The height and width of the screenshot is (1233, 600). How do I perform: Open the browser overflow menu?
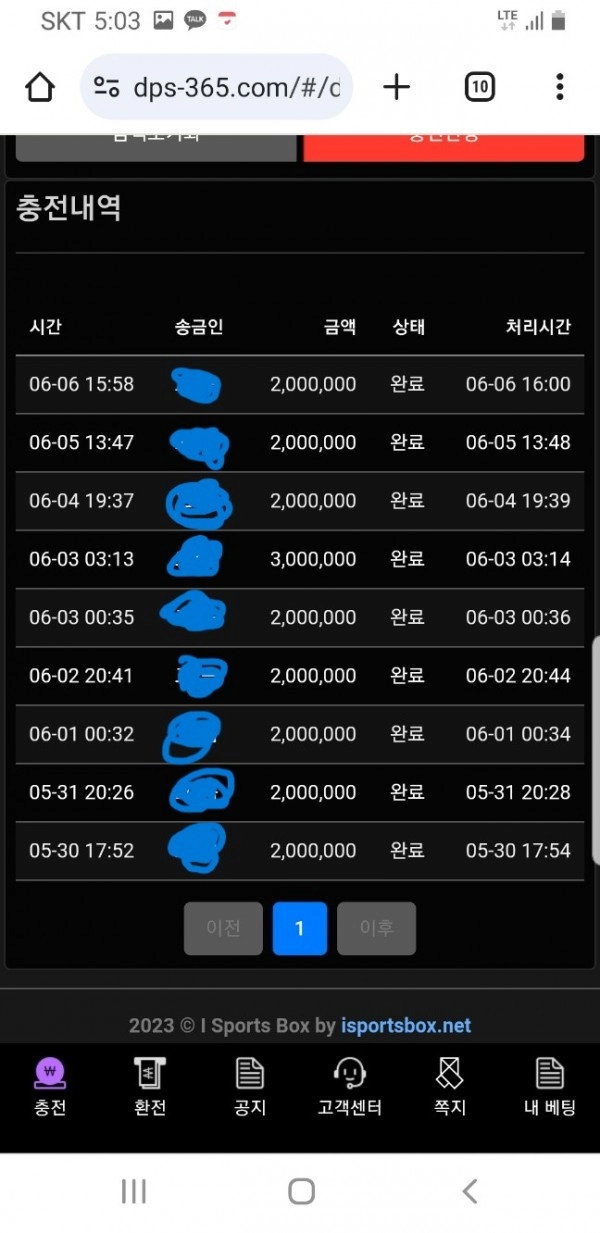(x=560, y=88)
